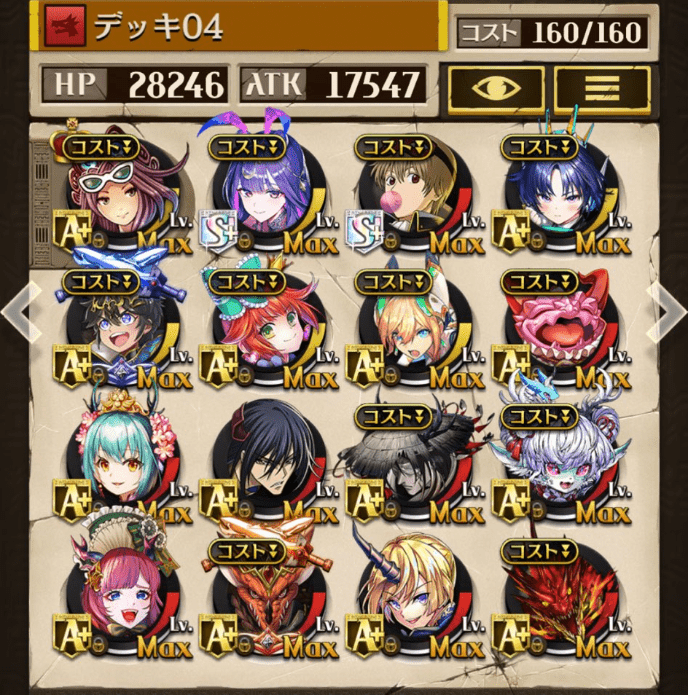
Task: Select the red flame dragon card
Action: click(556, 593)
